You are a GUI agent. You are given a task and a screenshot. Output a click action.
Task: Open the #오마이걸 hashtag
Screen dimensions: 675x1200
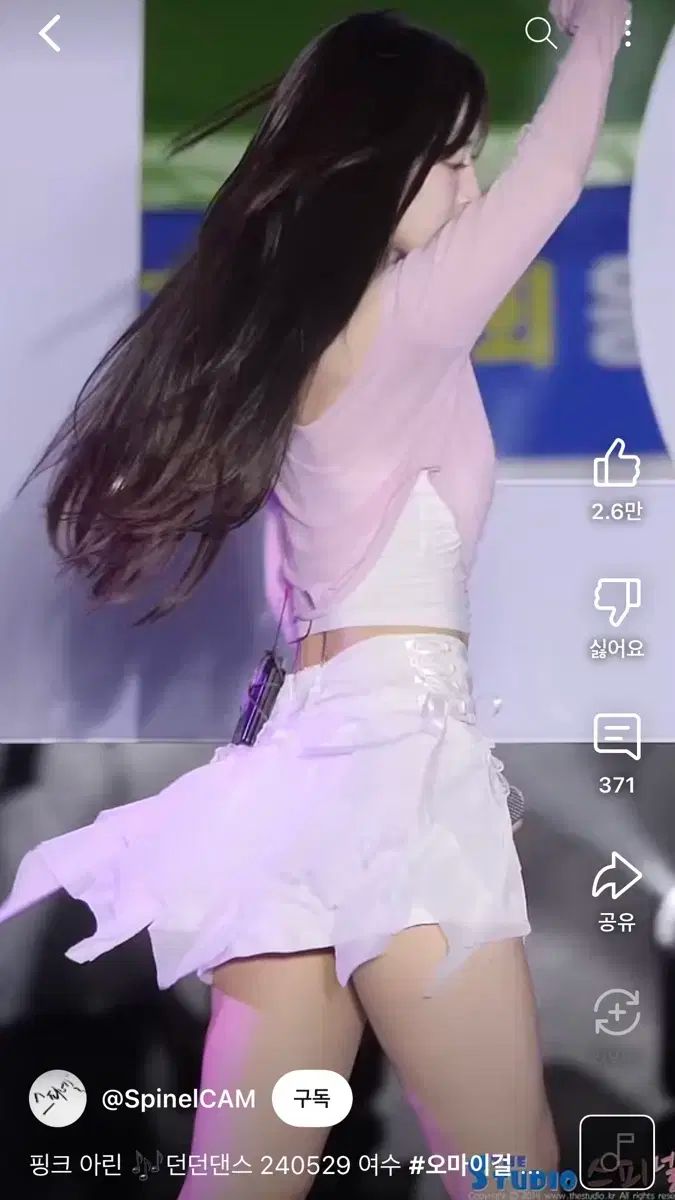pyautogui.click(x=460, y=1165)
